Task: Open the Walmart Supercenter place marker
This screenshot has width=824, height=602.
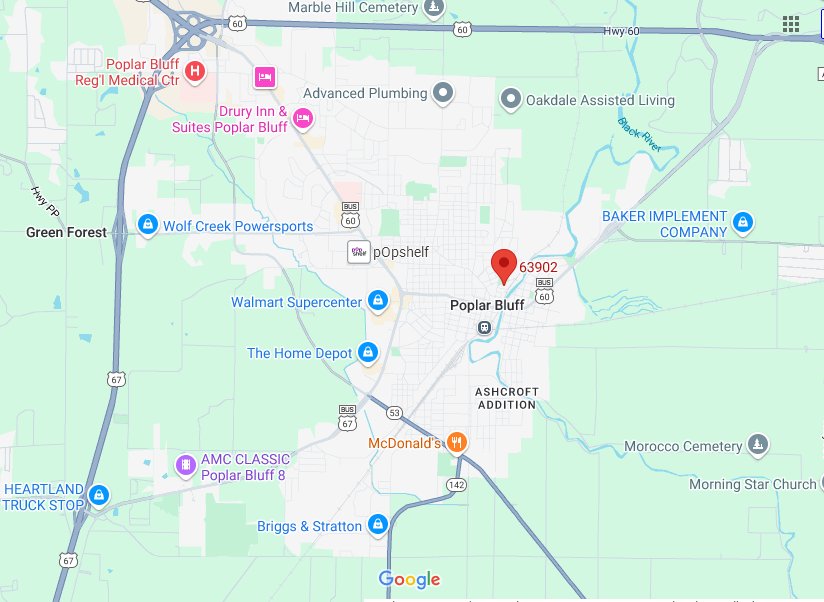Action: pyautogui.click(x=378, y=300)
